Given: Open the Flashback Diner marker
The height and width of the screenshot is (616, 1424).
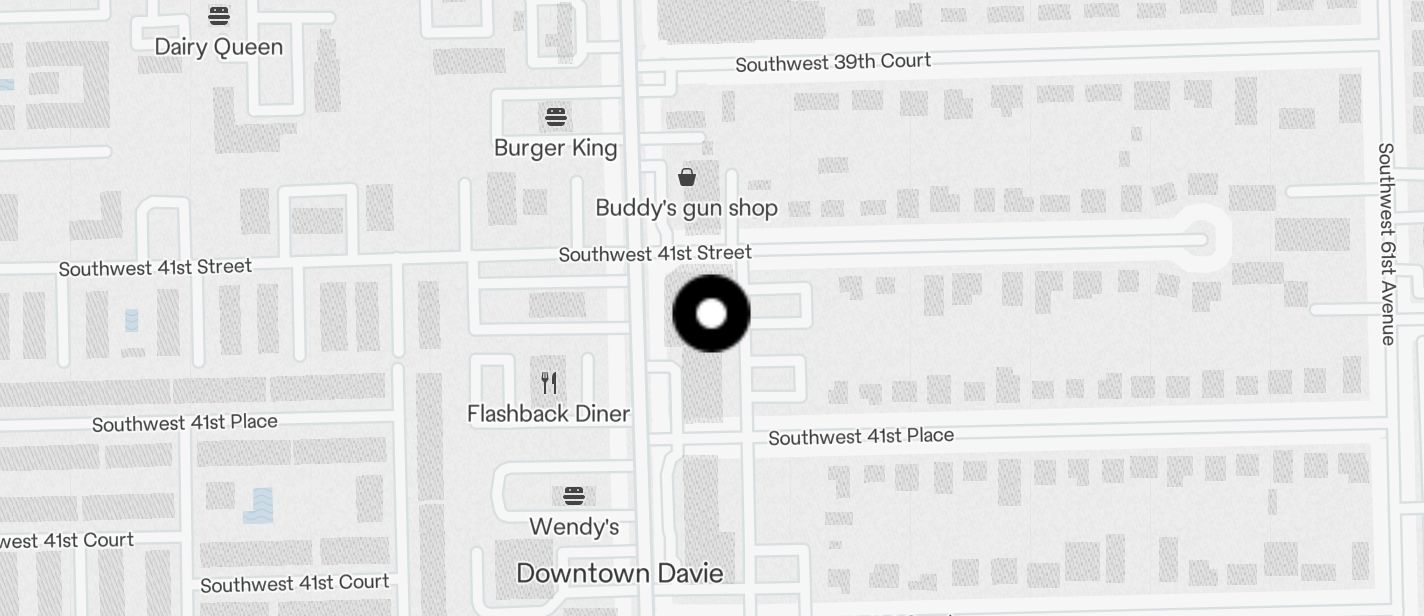Looking at the screenshot, I should (548, 383).
